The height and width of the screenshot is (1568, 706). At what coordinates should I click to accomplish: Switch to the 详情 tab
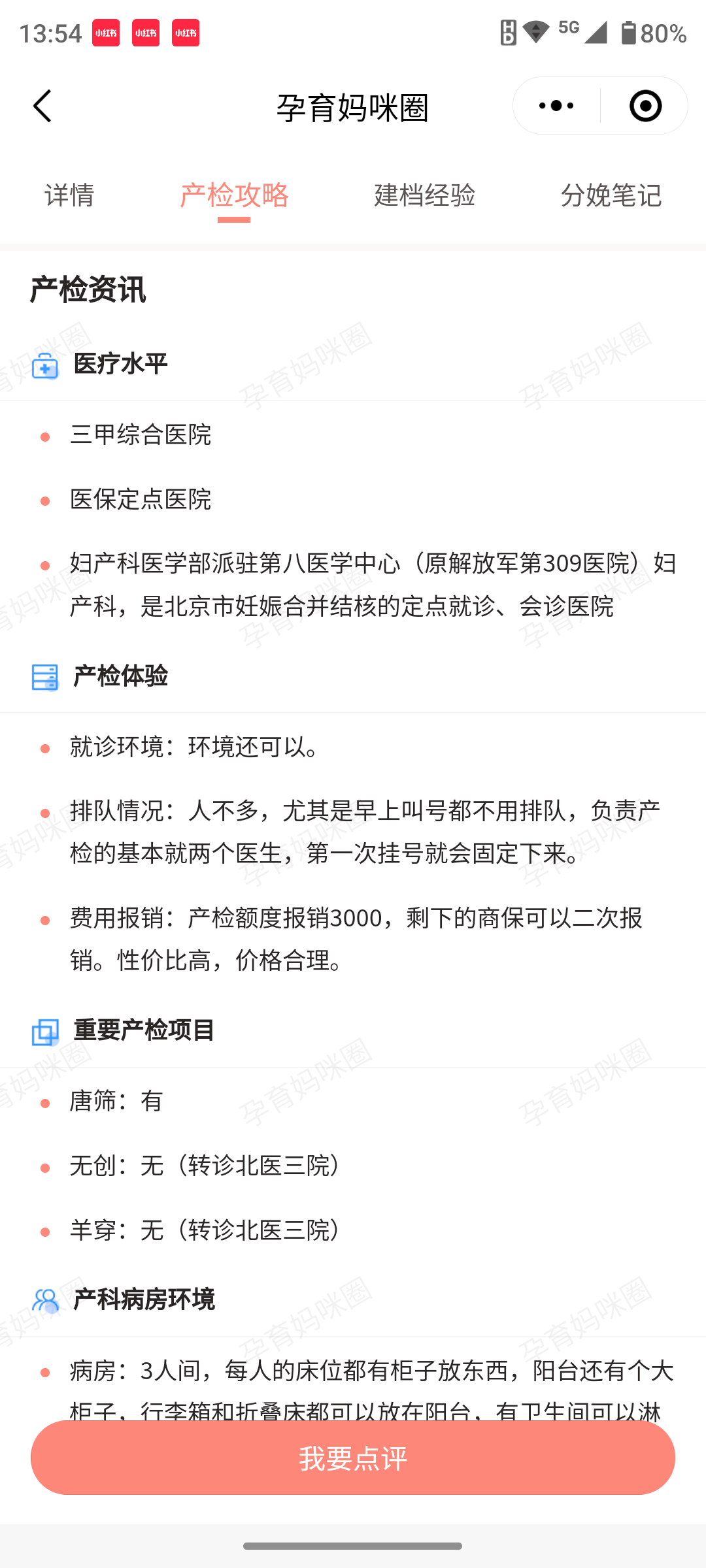click(69, 195)
